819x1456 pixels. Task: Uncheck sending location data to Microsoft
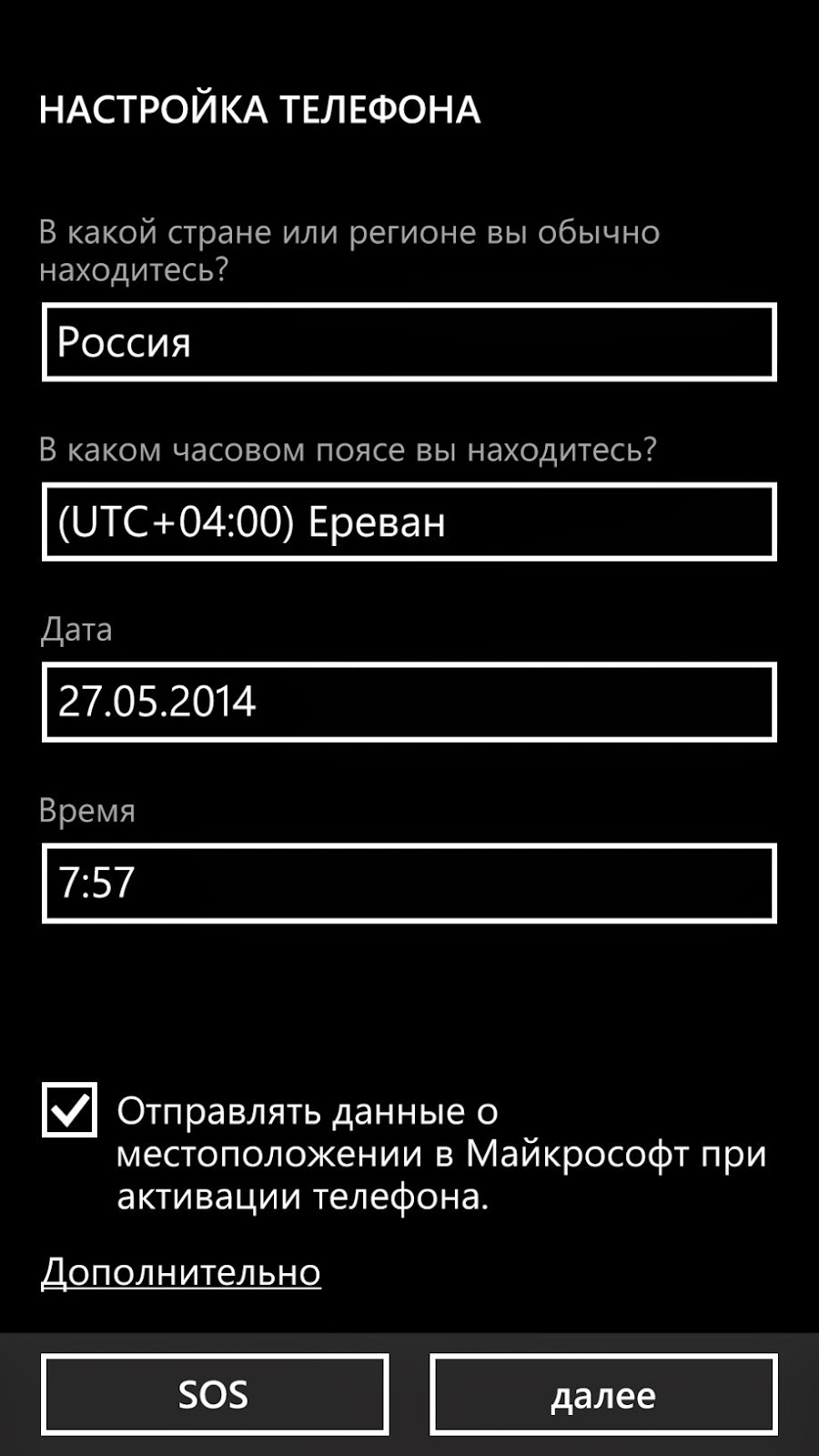pyautogui.click(x=69, y=1109)
